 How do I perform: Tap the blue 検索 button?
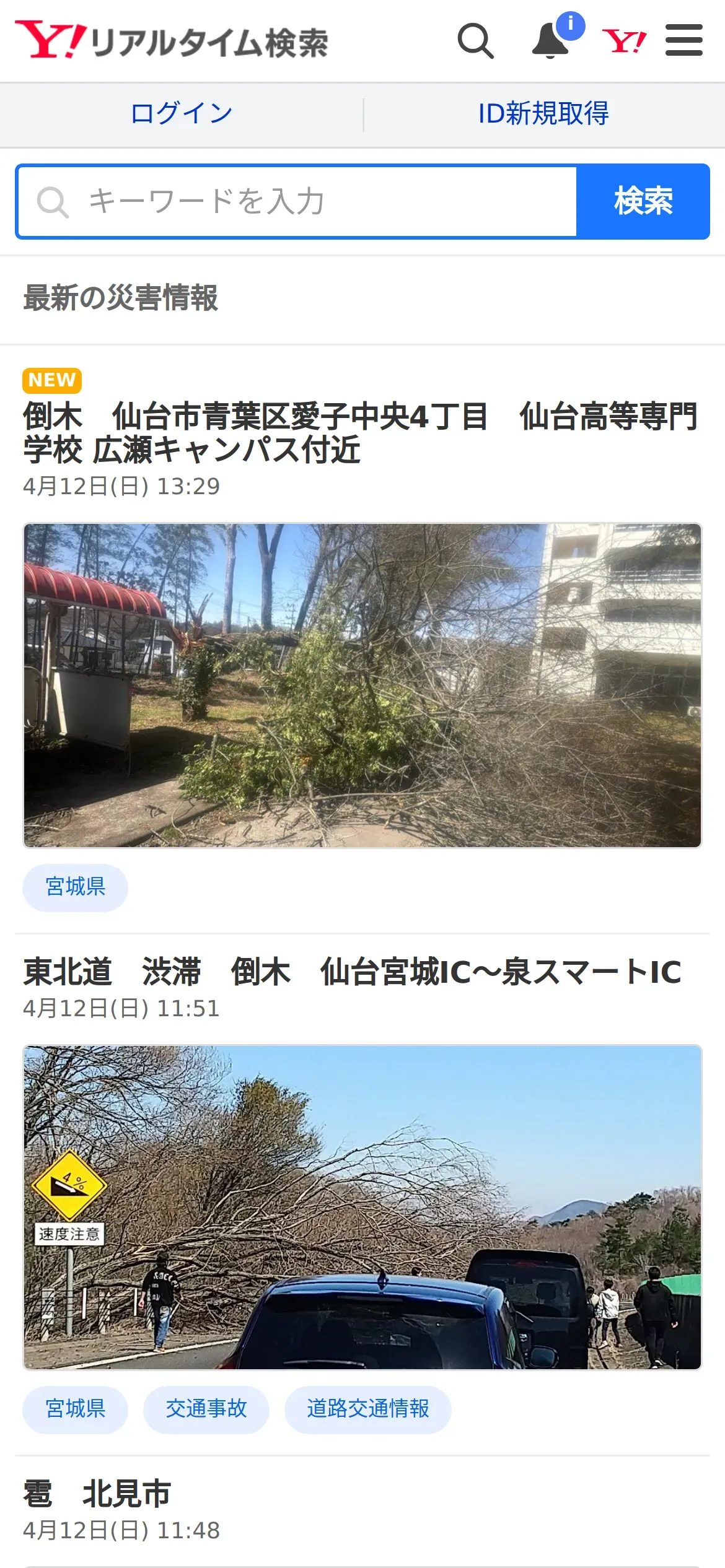(643, 202)
